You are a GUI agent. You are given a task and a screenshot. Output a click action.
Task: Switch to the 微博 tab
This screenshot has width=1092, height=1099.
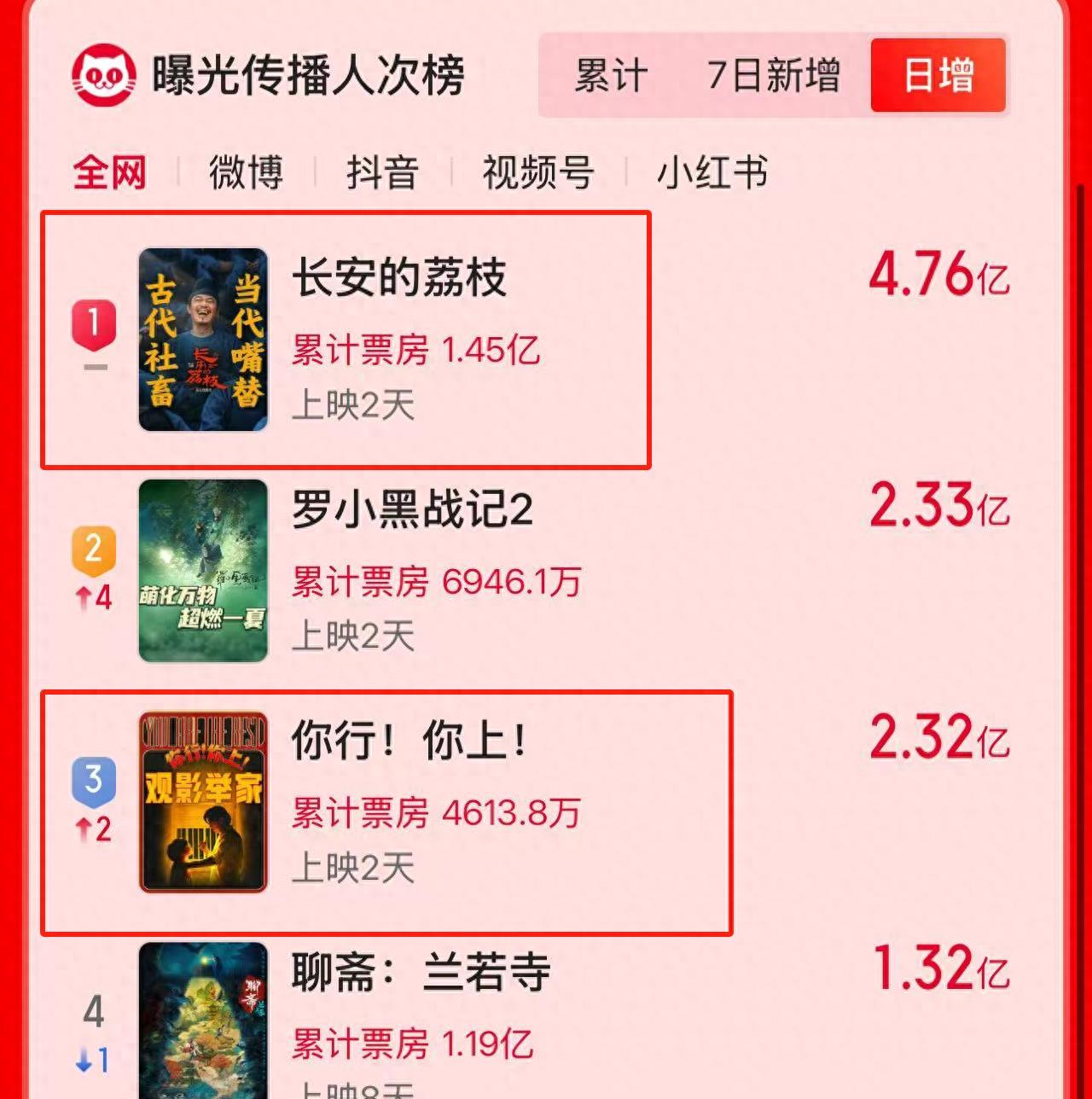point(246,172)
